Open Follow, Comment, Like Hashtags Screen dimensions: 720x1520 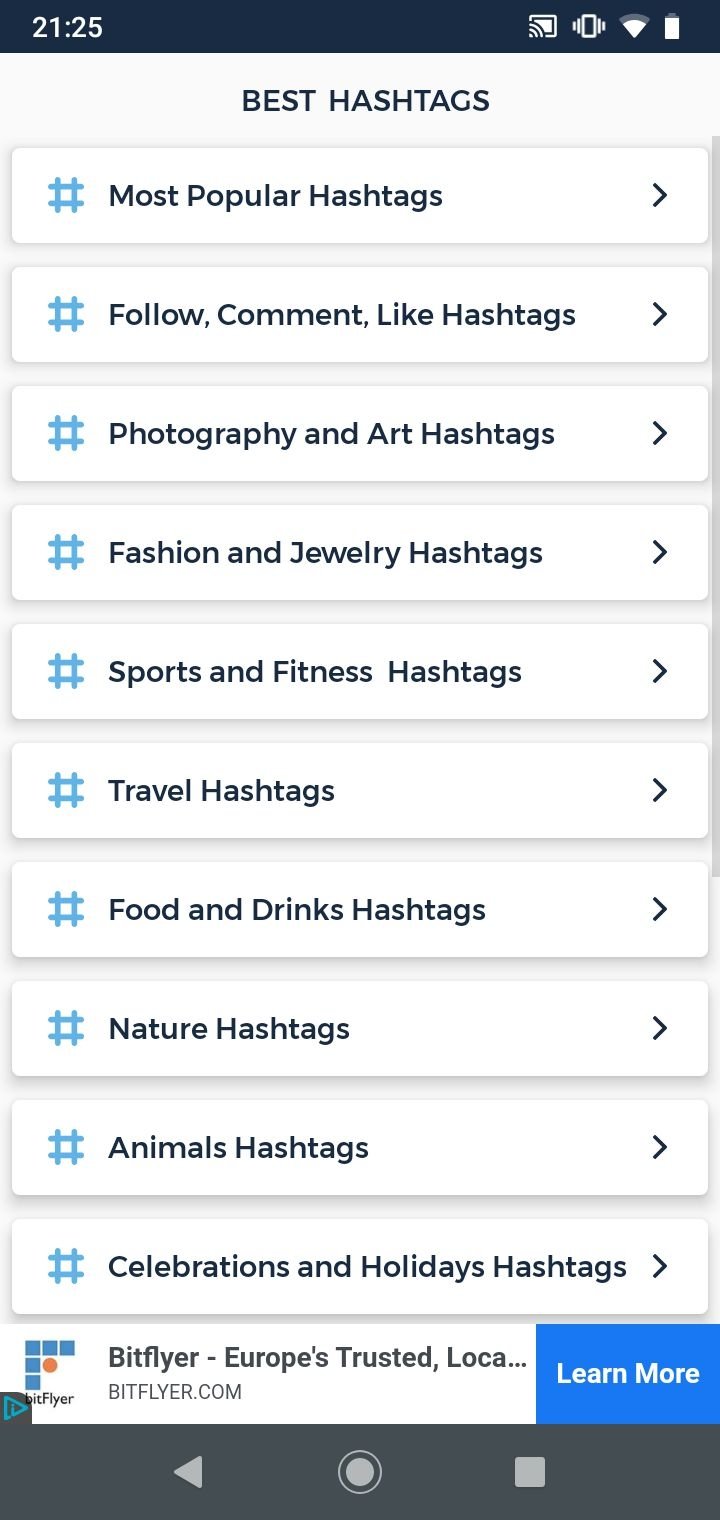coord(360,314)
